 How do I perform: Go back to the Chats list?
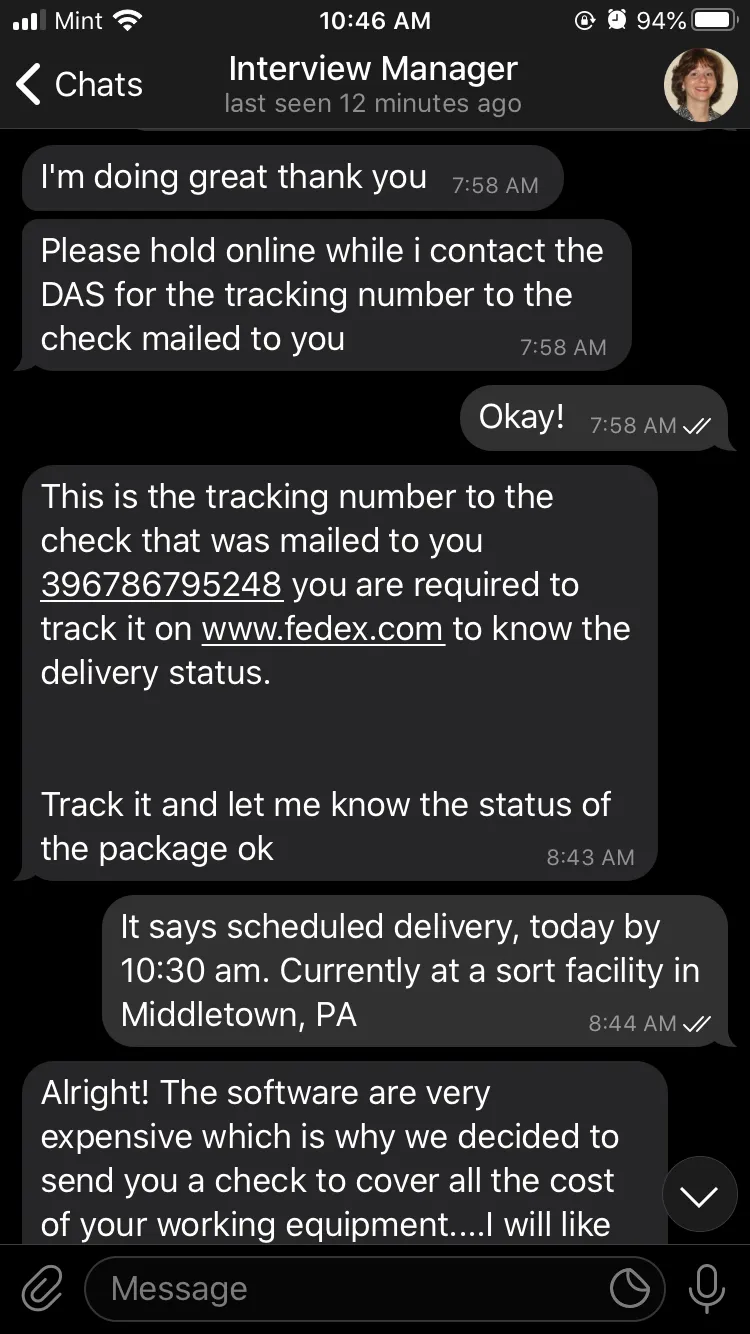coord(80,85)
